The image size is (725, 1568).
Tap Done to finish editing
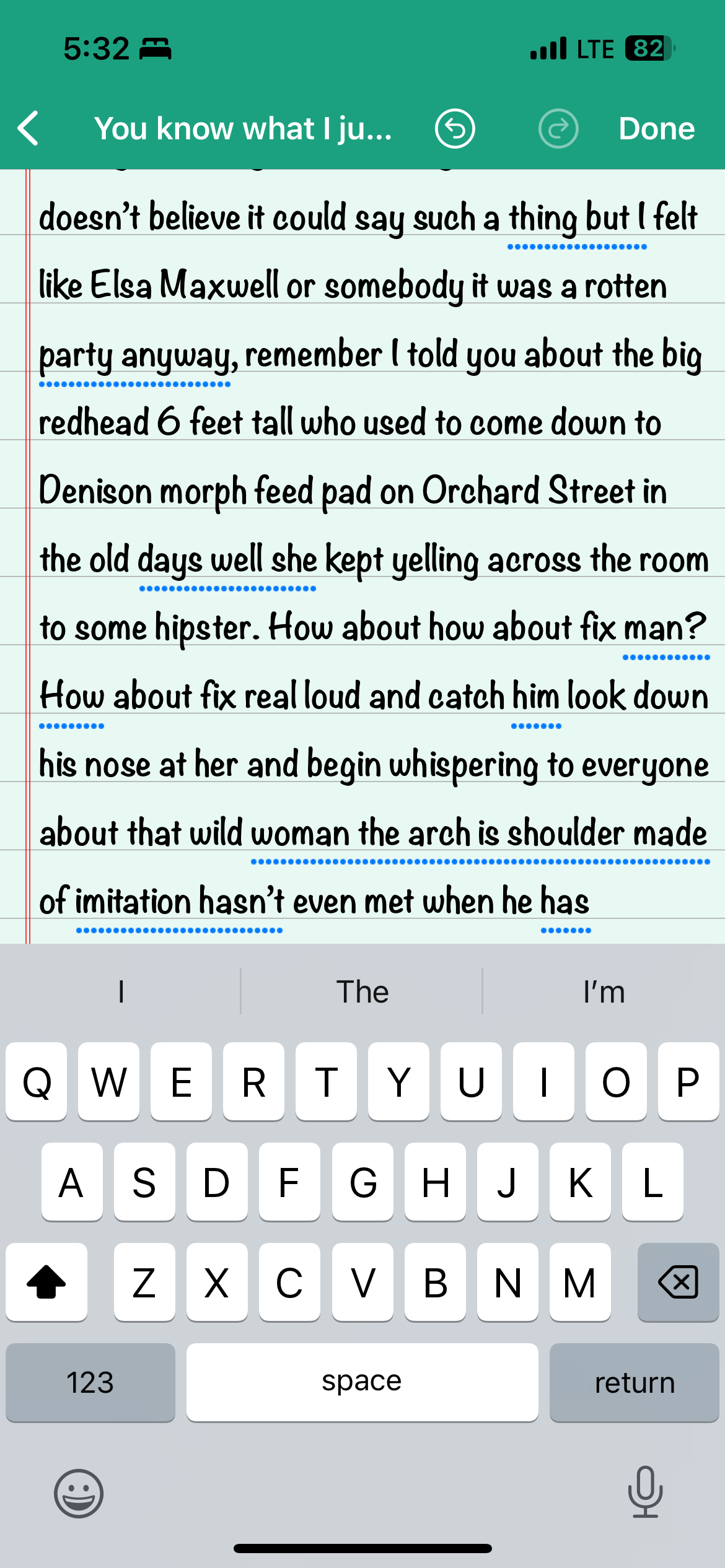click(x=656, y=129)
